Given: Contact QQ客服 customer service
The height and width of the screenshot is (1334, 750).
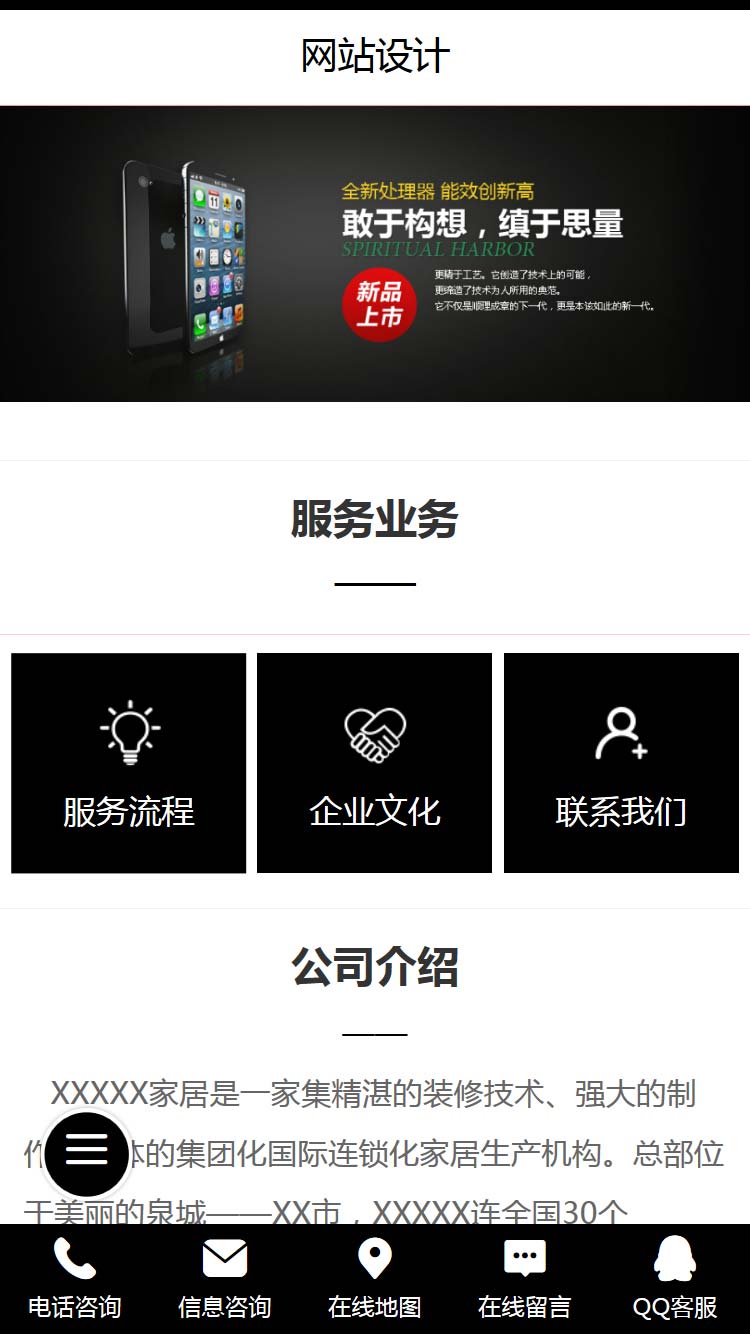Looking at the screenshot, I should click(x=675, y=1279).
